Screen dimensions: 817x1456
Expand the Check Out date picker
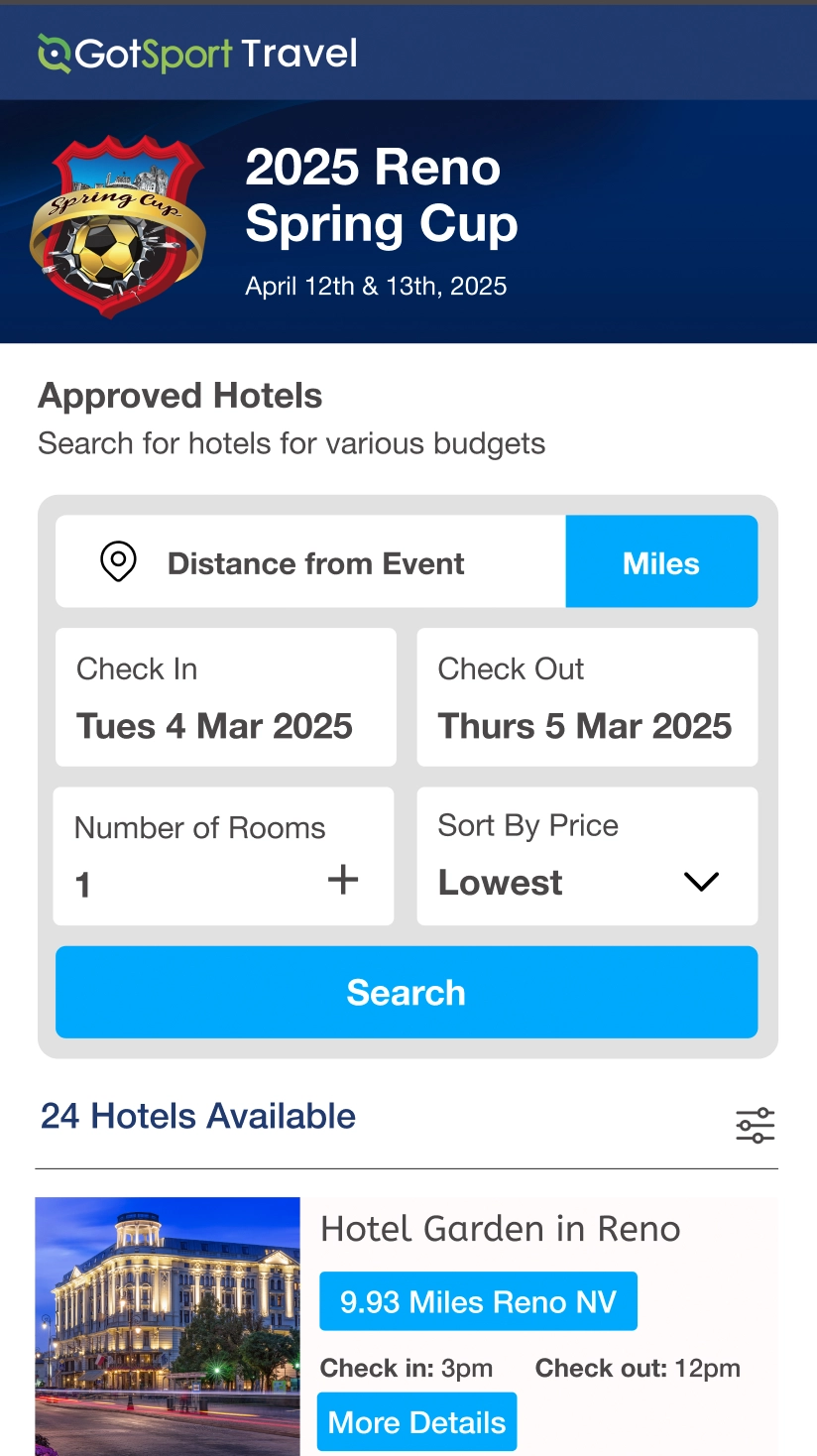coord(587,696)
